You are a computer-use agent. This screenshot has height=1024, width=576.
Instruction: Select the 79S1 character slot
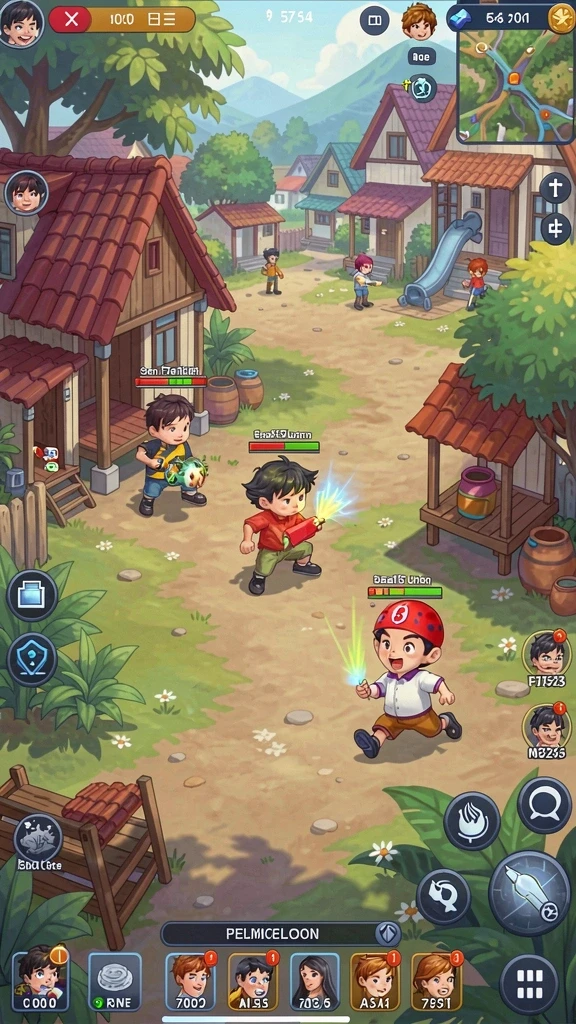click(x=436, y=981)
